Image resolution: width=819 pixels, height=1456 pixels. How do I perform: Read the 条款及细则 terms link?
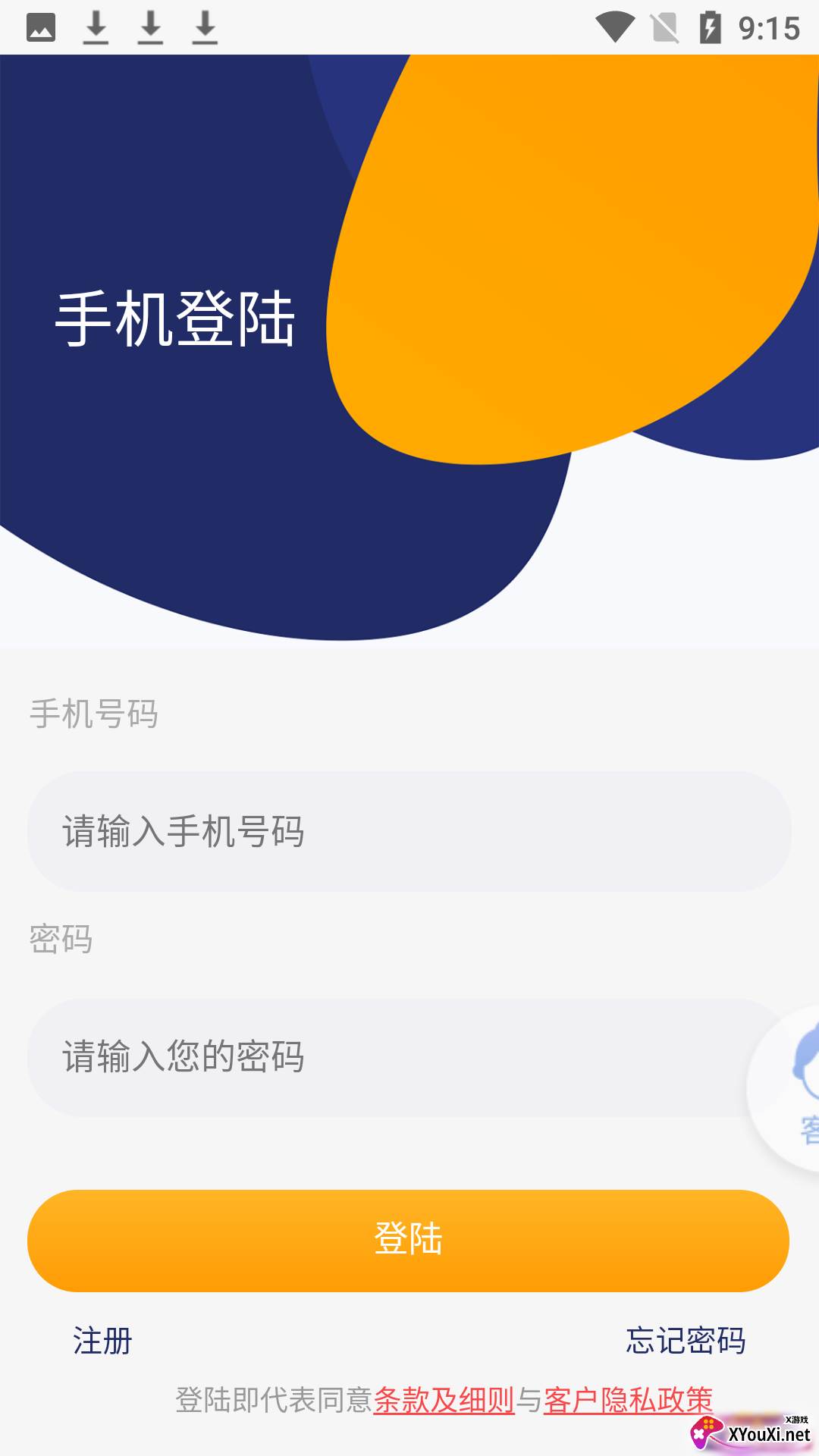point(444,1400)
